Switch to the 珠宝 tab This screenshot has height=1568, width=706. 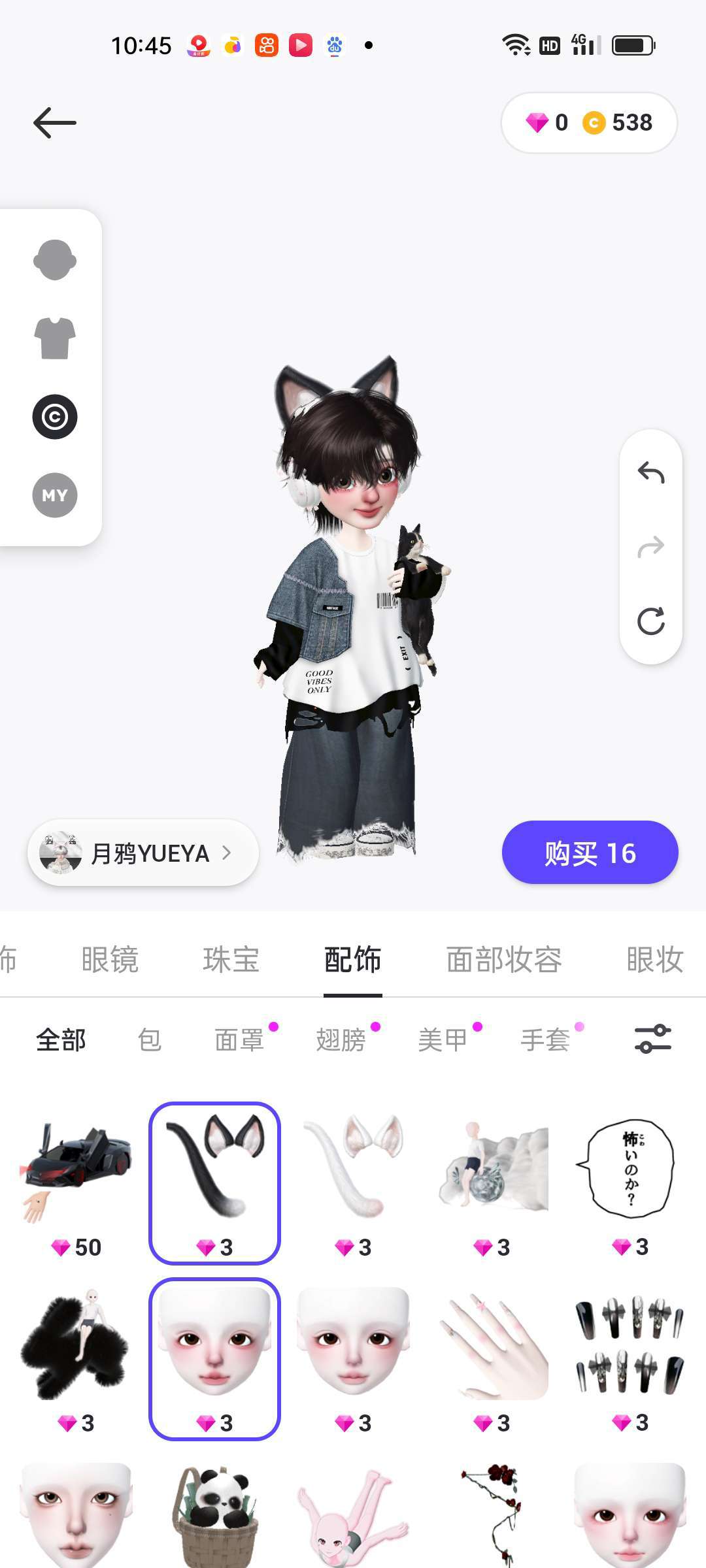(231, 960)
